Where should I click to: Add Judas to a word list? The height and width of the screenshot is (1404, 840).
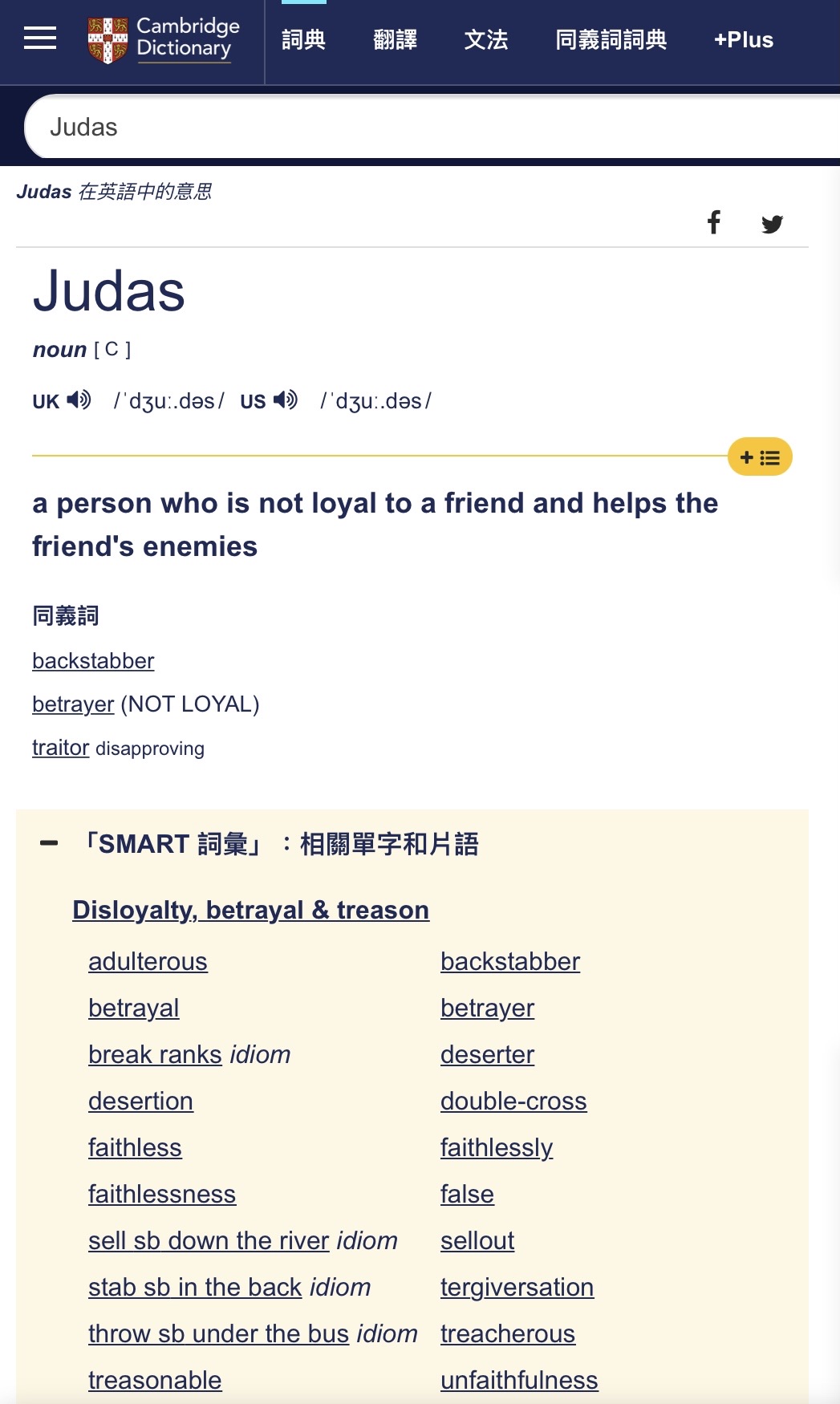[759, 457]
